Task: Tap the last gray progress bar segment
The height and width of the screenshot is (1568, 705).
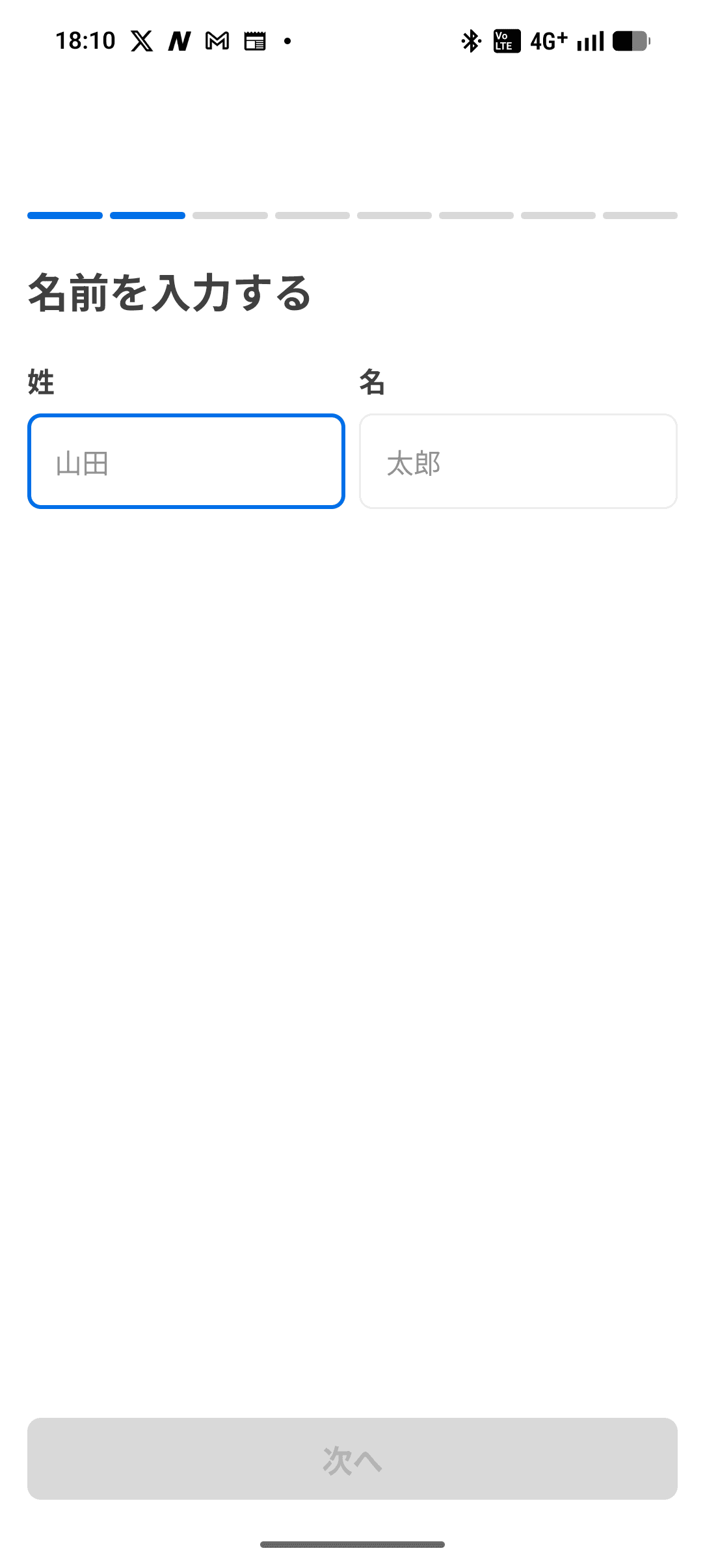Action: (x=641, y=215)
